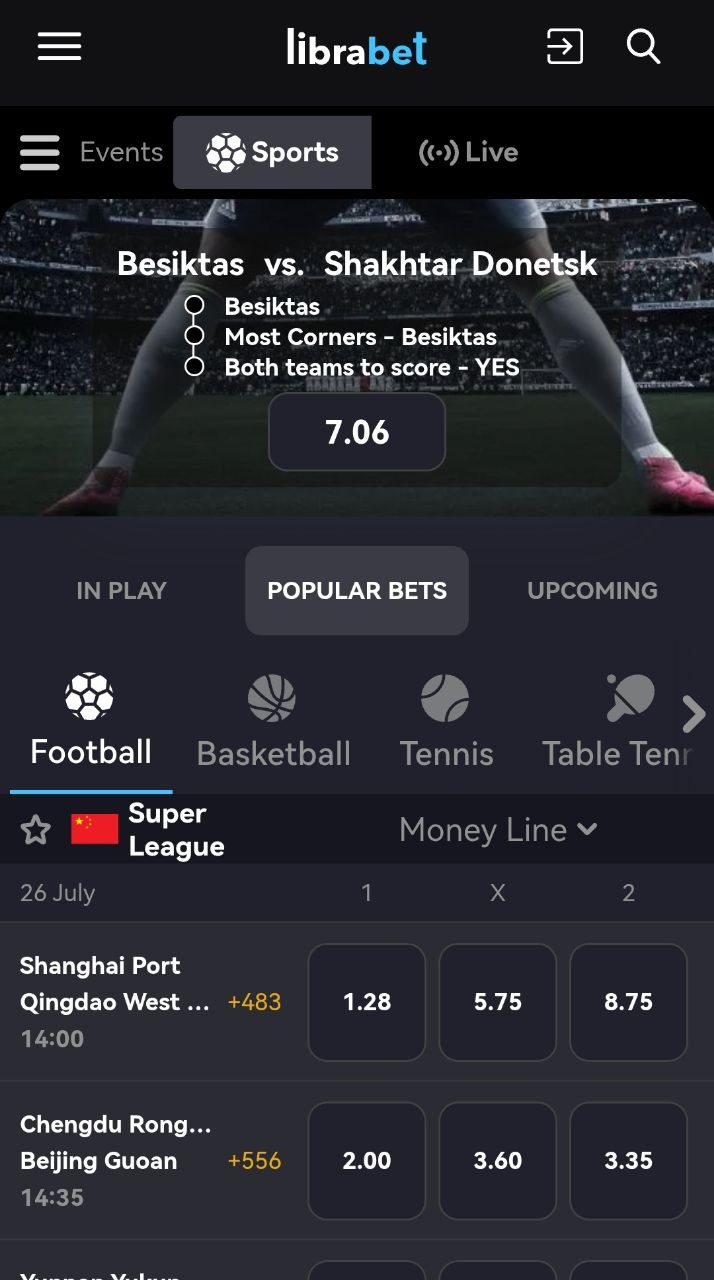Choose the Tennis sport

pyautogui.click(x=446, y=720)
